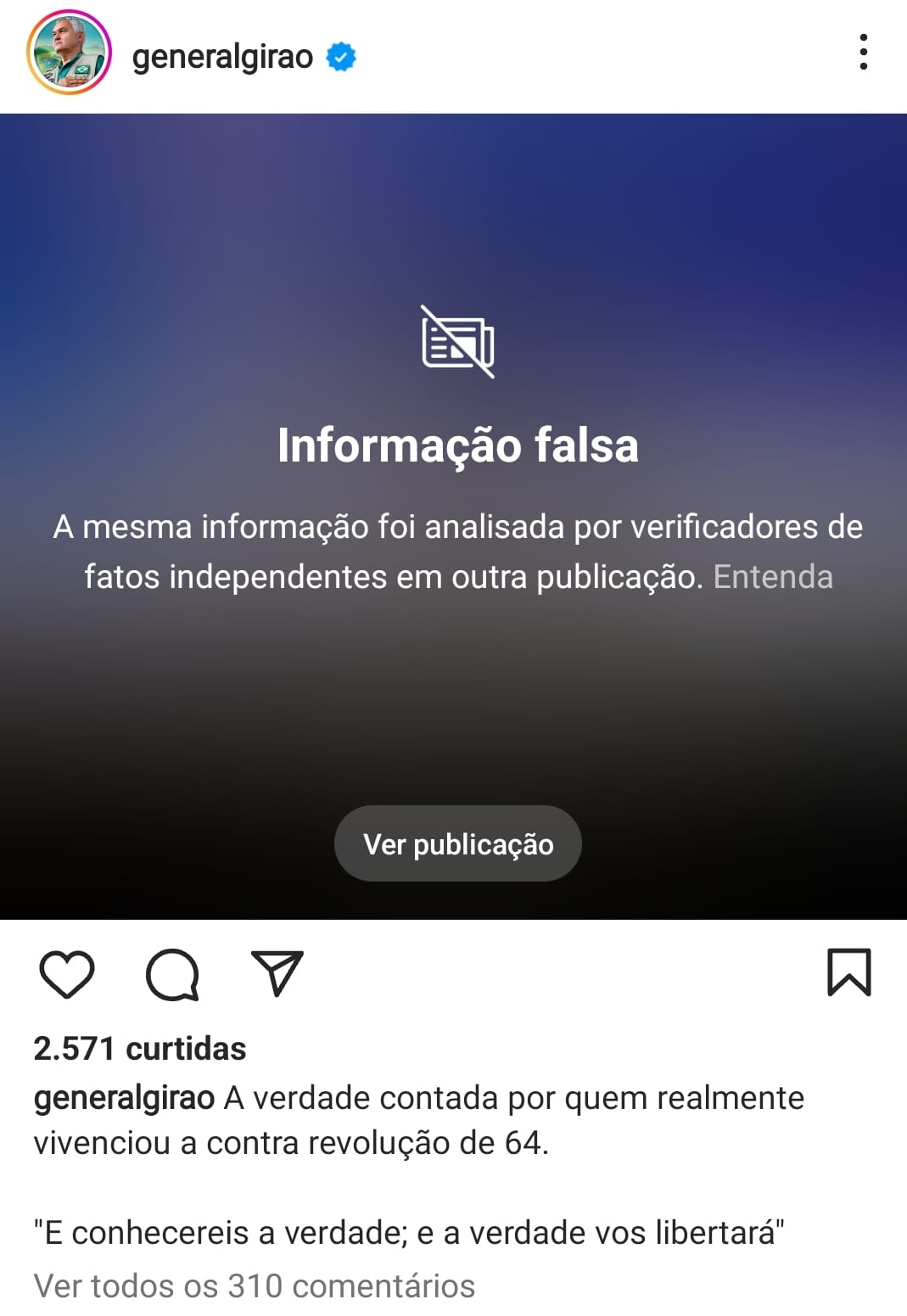
Task: View the 2.571 curtidas list
Action: [x=140, y=1049]
